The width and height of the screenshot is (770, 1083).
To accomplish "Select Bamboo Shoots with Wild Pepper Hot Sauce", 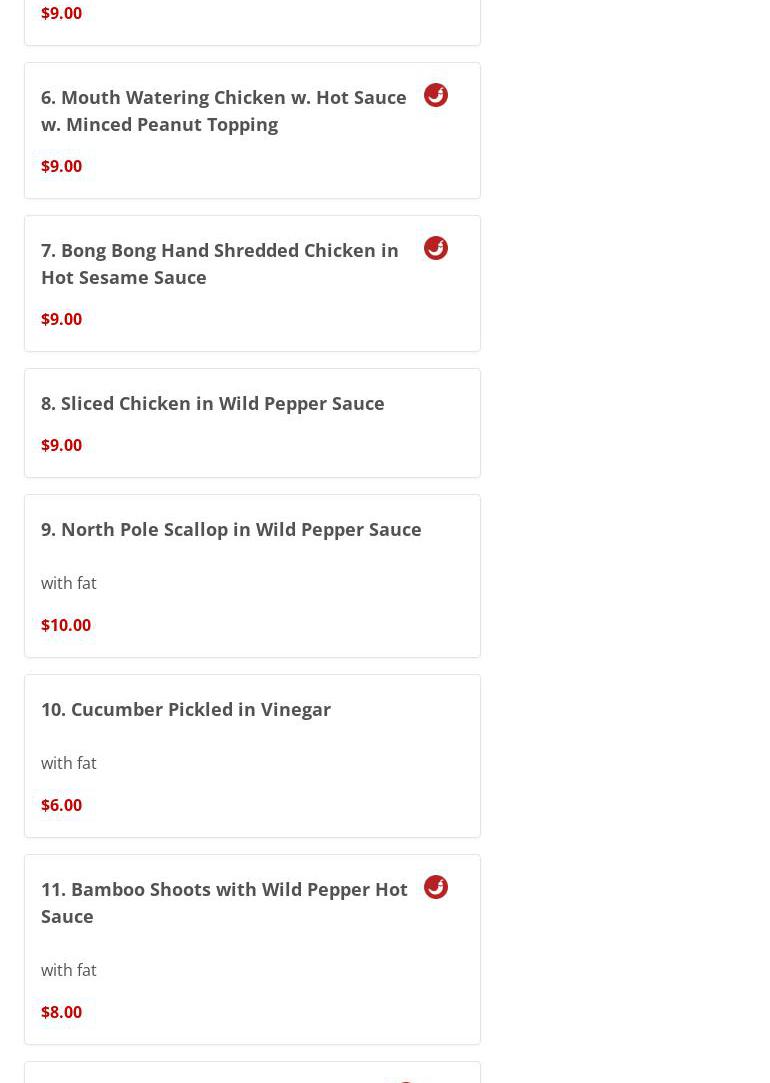I will (224, 903).
